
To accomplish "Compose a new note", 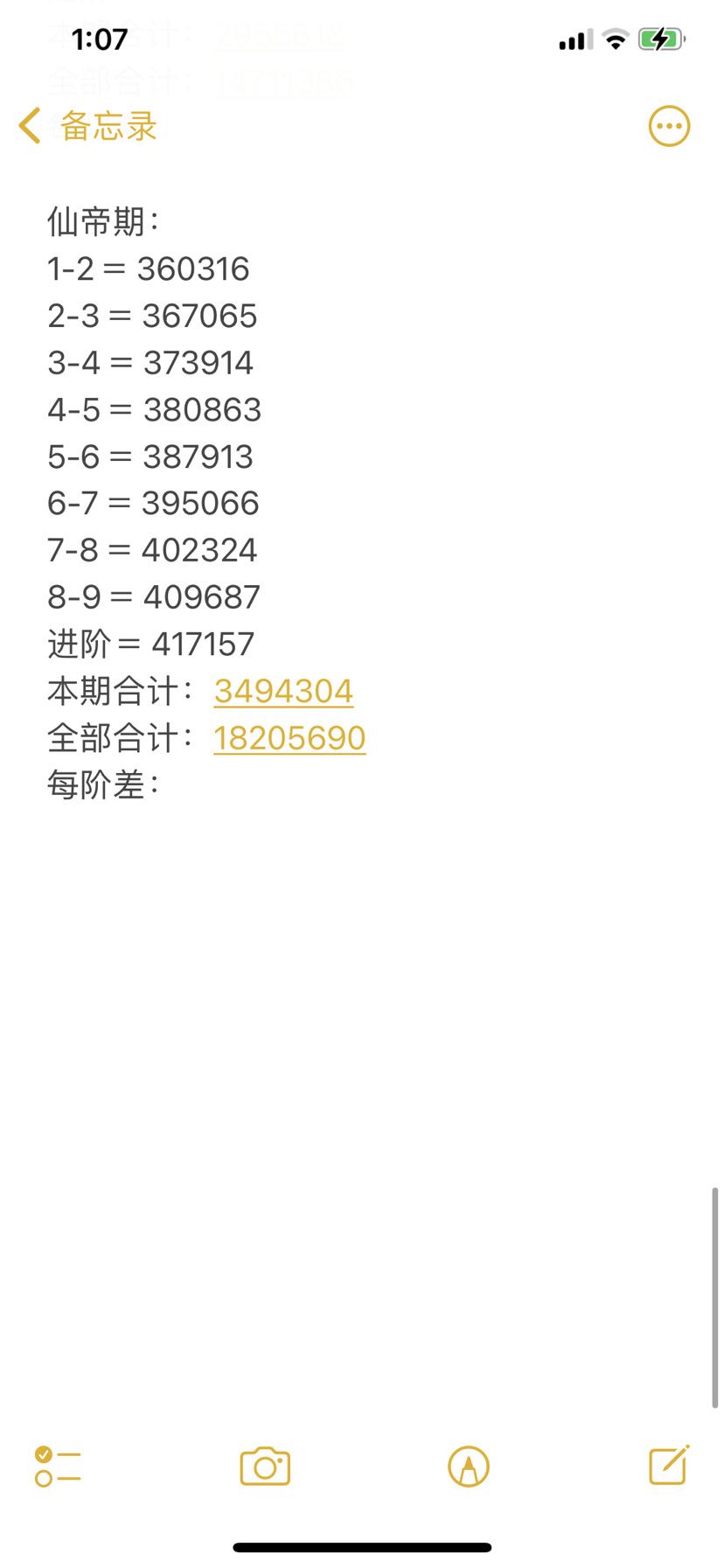I will point(669,1465).
